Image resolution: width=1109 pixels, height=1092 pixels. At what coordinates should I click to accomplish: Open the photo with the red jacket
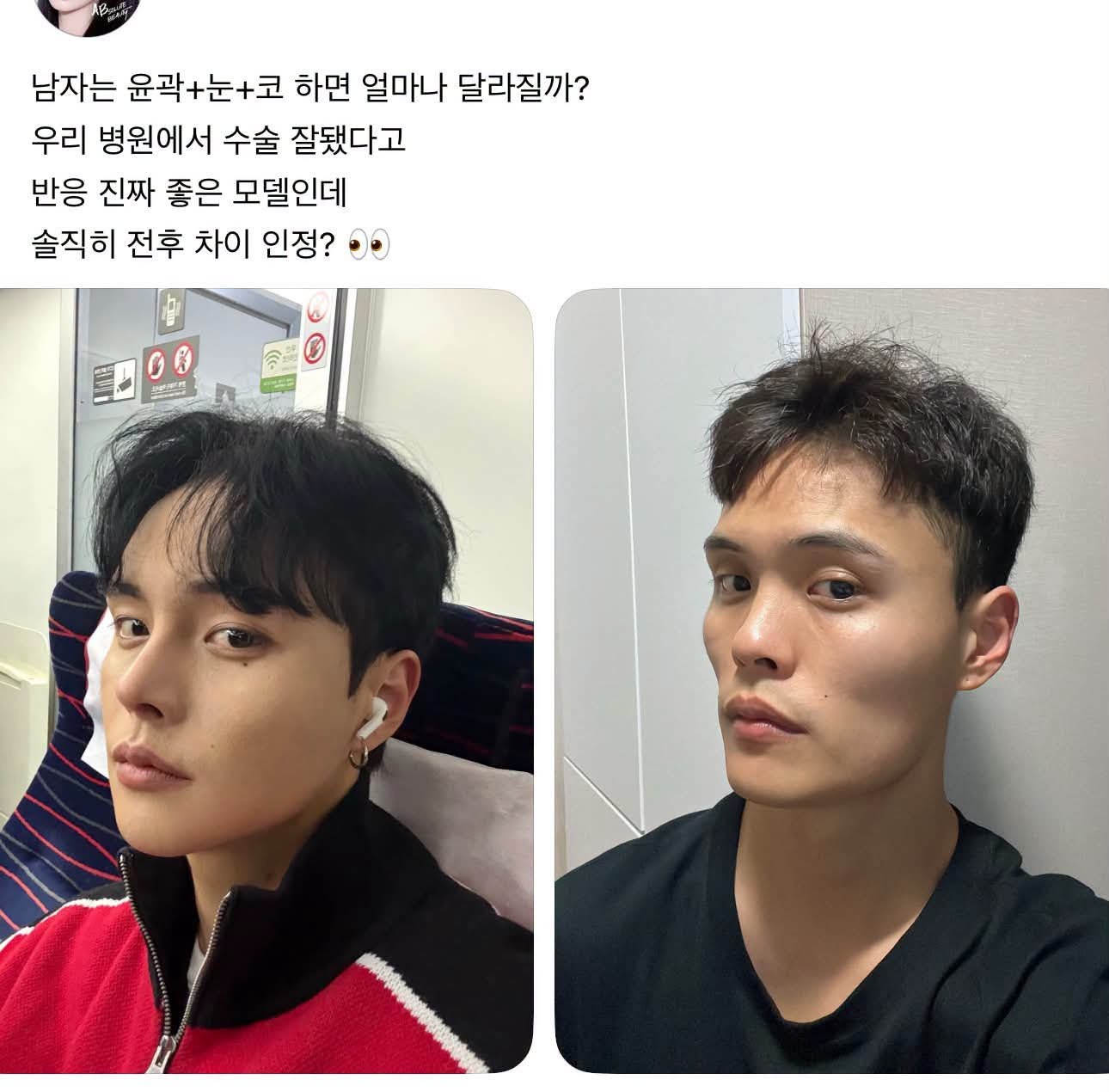tap(267, 680)
